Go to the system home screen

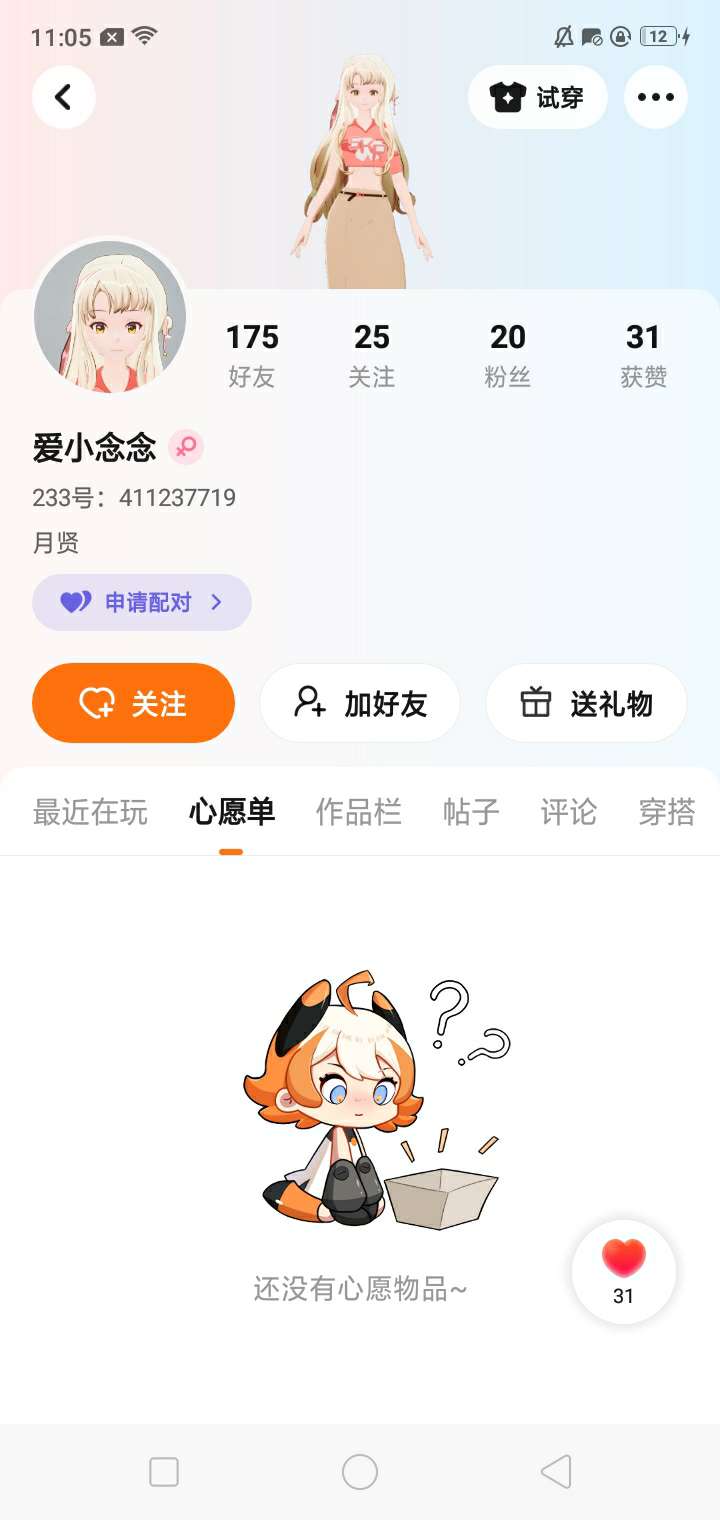click(360, 1472)
